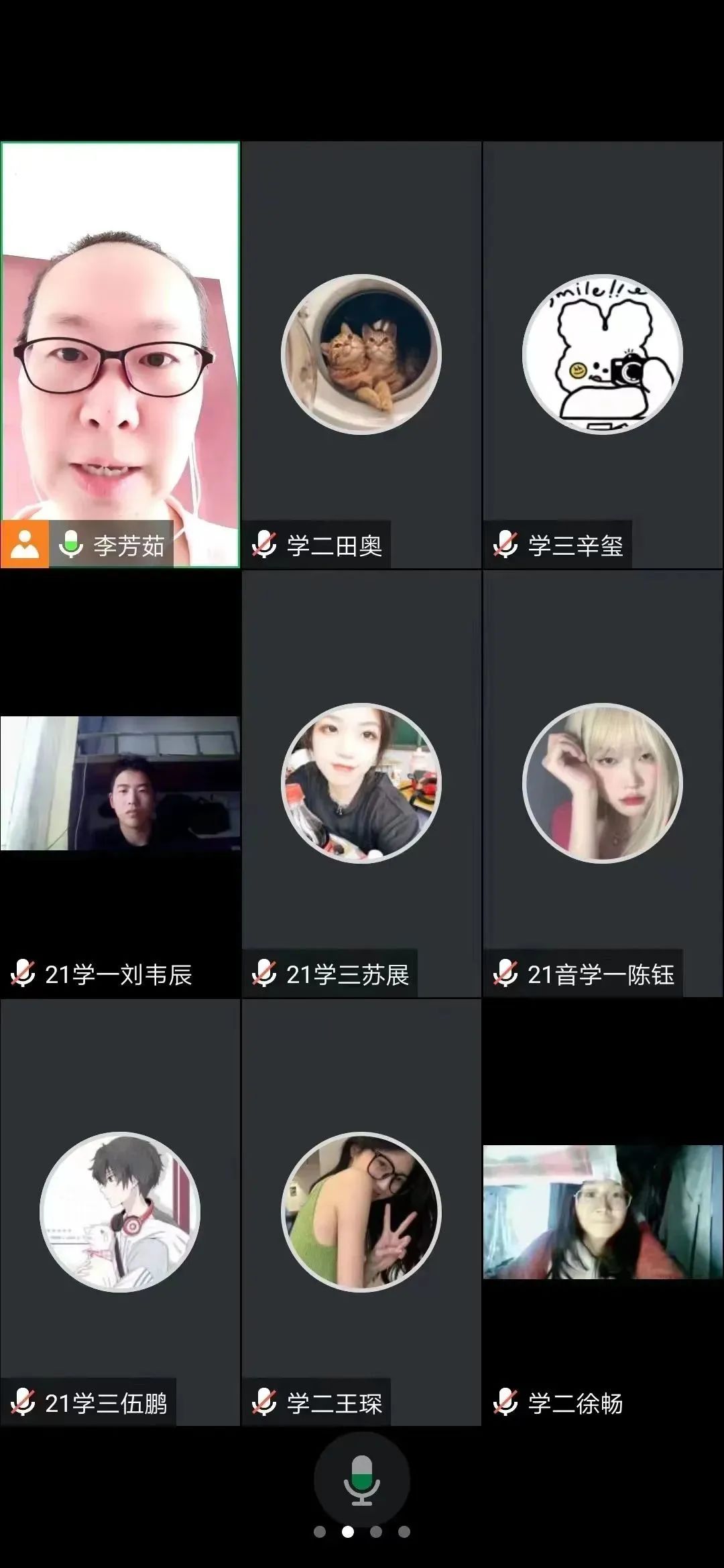This screenshot has width=724, height=1568.
Task: Select participant tile 学三辛玺
Action: 603,354
